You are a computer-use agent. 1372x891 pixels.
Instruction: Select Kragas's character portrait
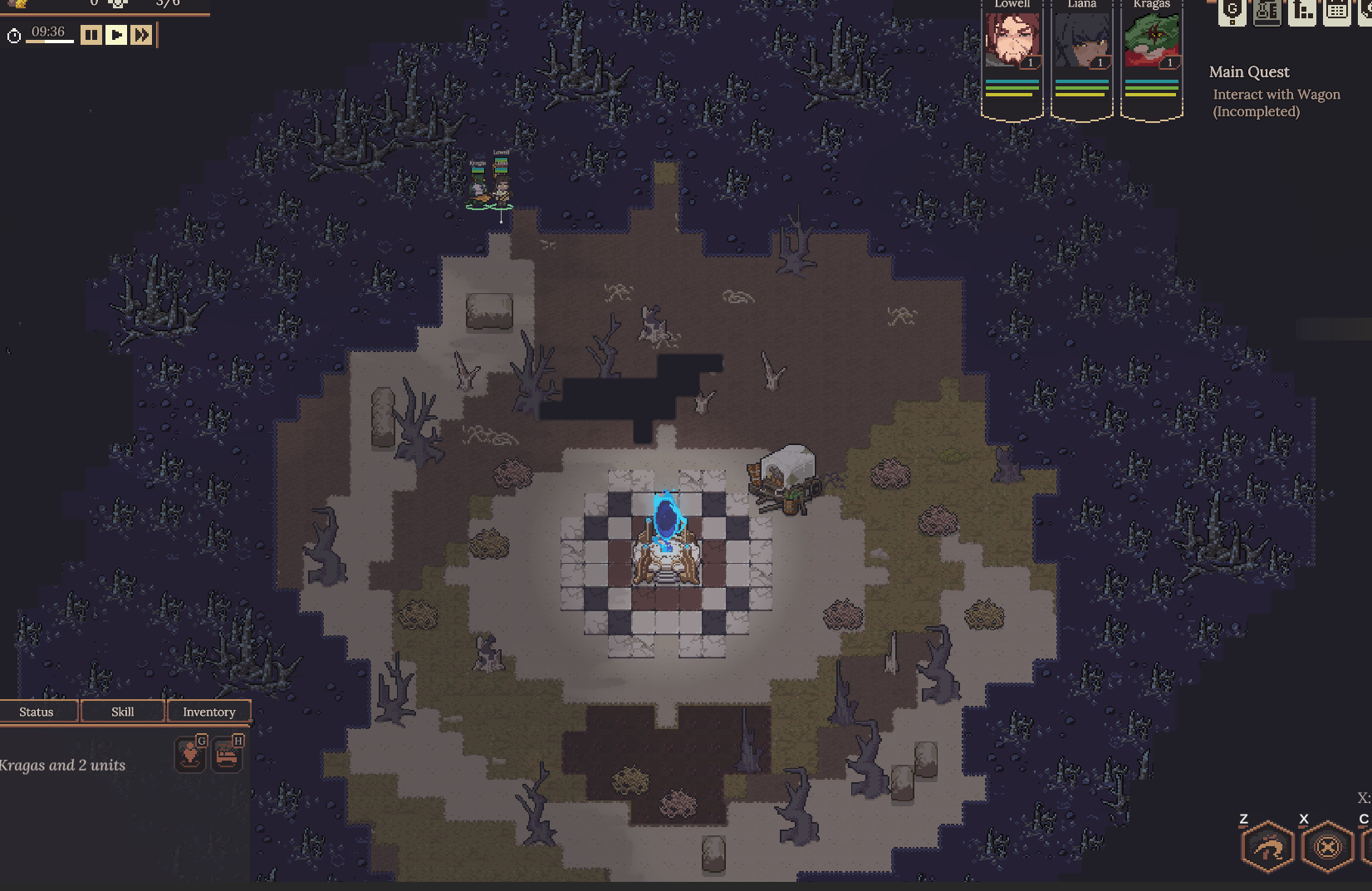coord(1152,39)
